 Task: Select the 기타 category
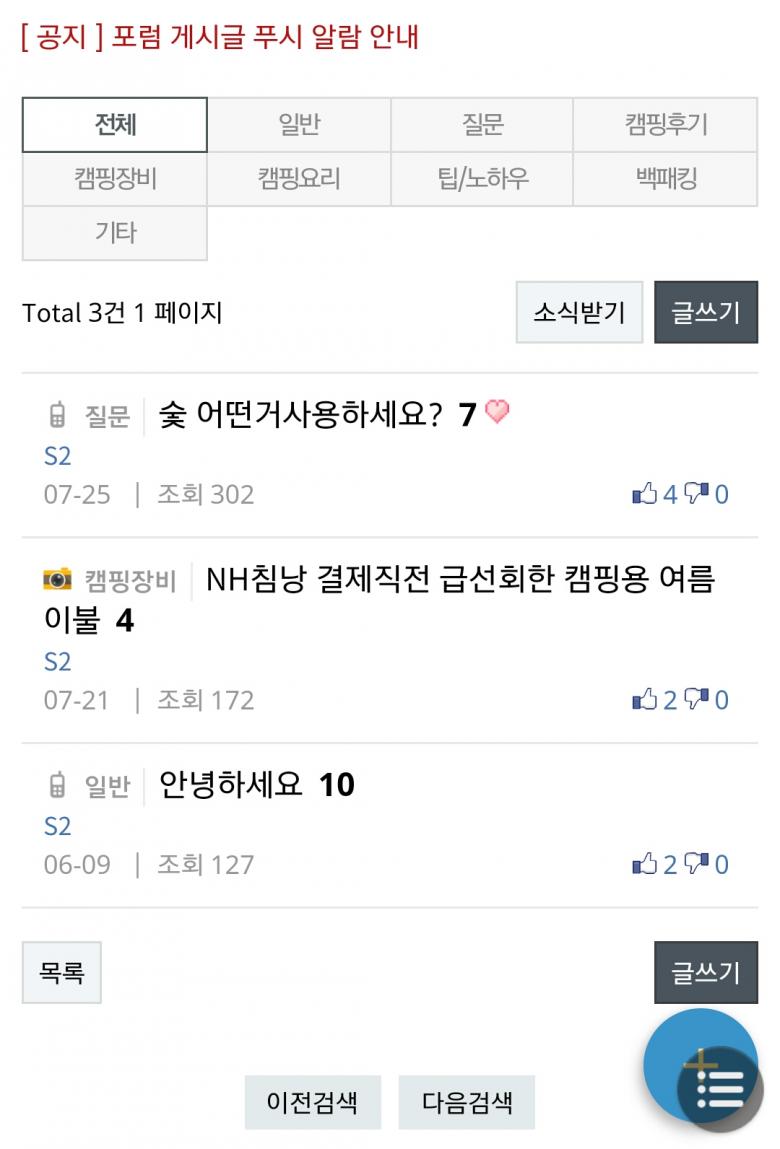[115, 233]
